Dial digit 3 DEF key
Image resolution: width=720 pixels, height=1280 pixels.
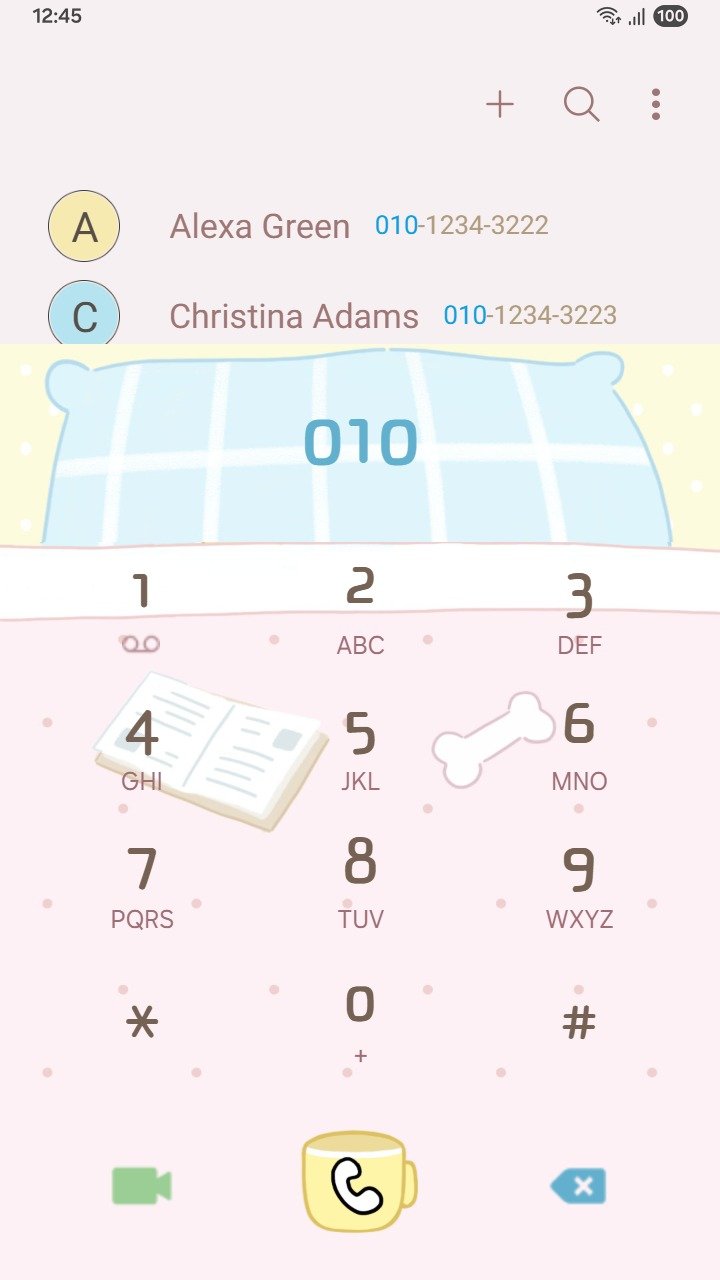579,608
